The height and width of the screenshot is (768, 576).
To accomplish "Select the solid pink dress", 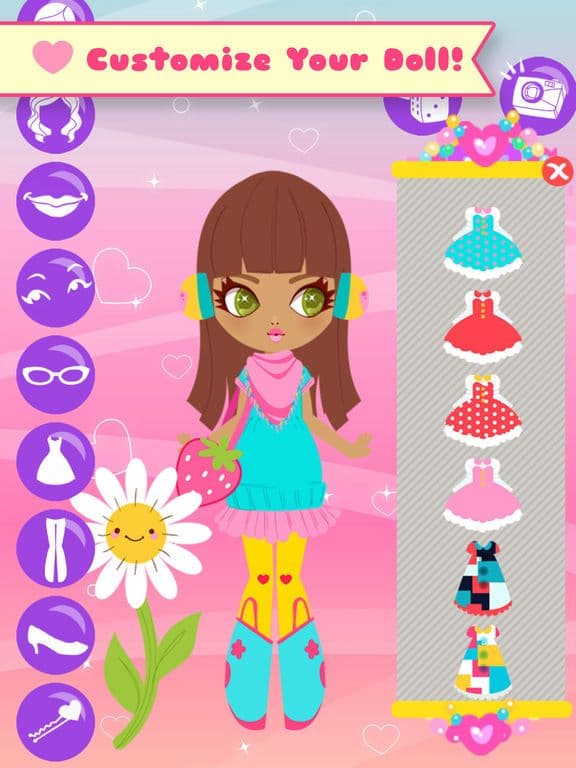I will [x=482, y=494].
